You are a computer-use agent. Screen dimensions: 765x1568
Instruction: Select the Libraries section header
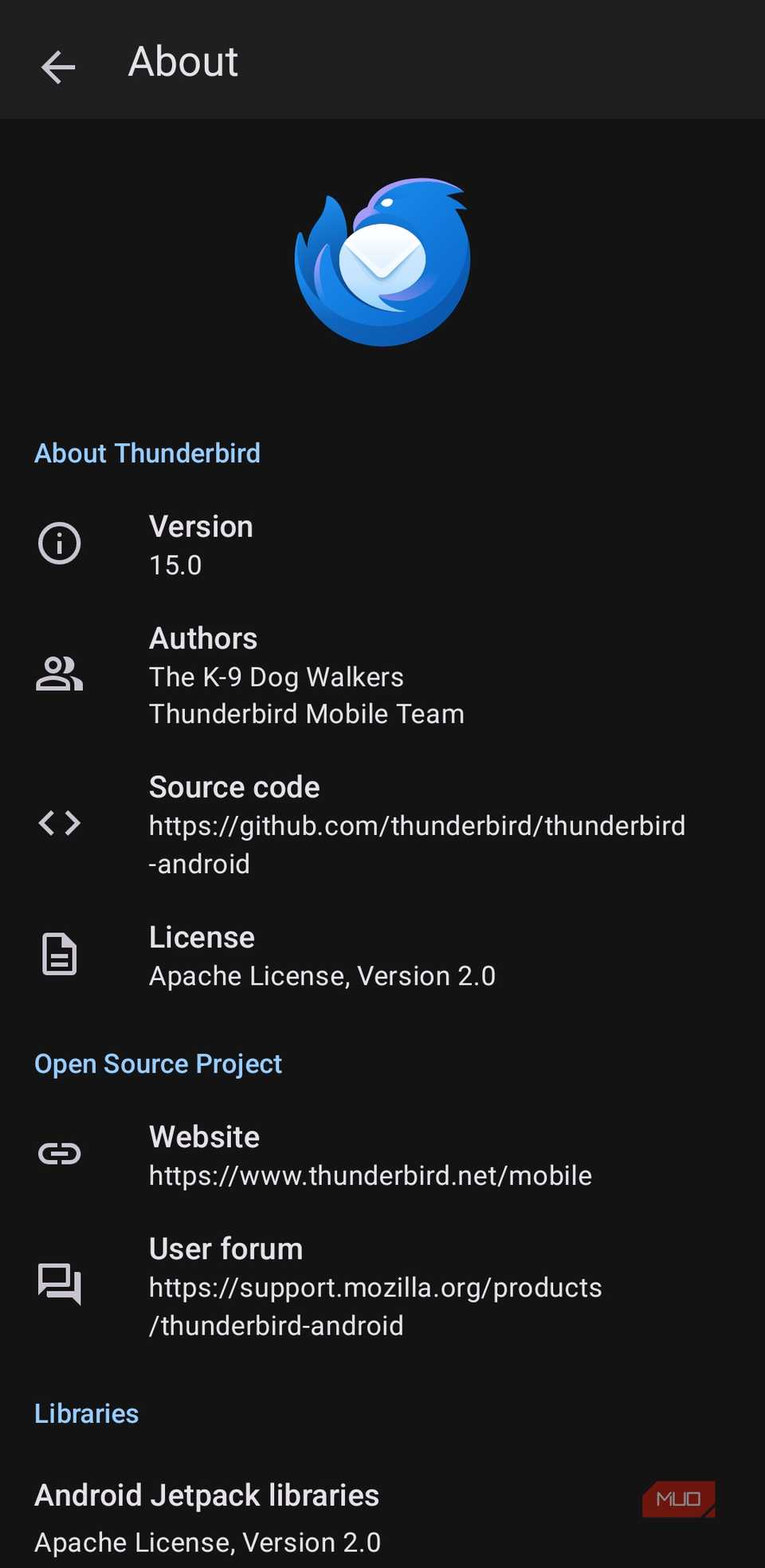coord(86,1413)
